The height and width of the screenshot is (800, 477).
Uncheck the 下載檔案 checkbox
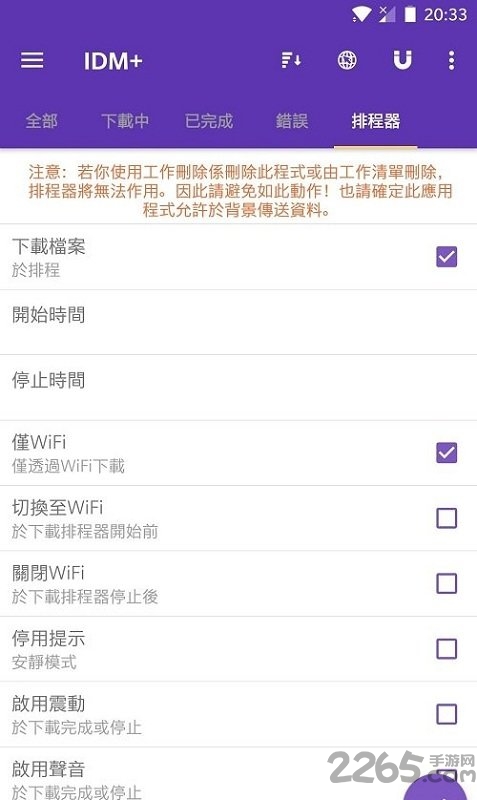click(446, 257)
